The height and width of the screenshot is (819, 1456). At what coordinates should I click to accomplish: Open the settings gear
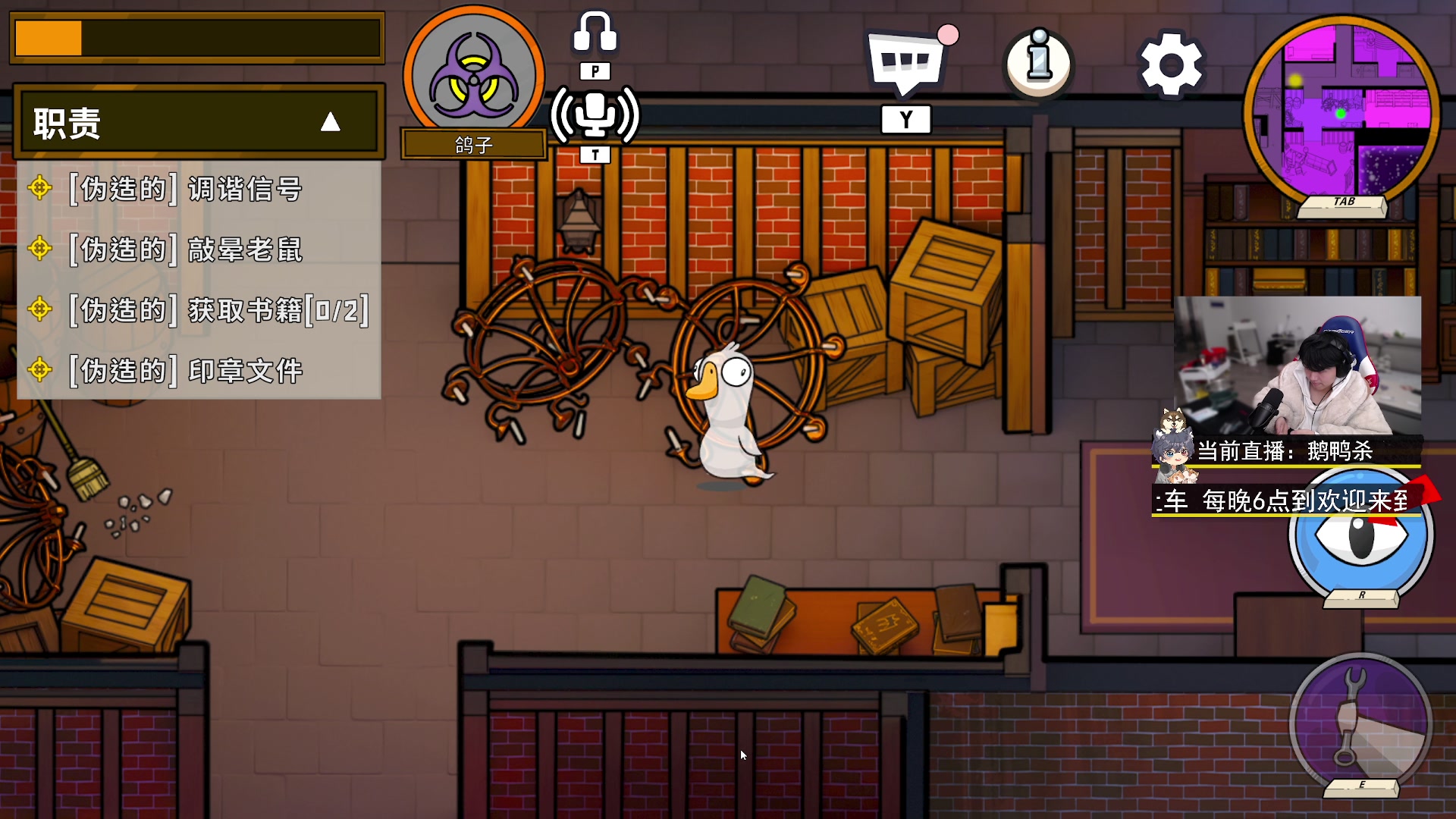pyautogui.click(x=1171, y=64)
